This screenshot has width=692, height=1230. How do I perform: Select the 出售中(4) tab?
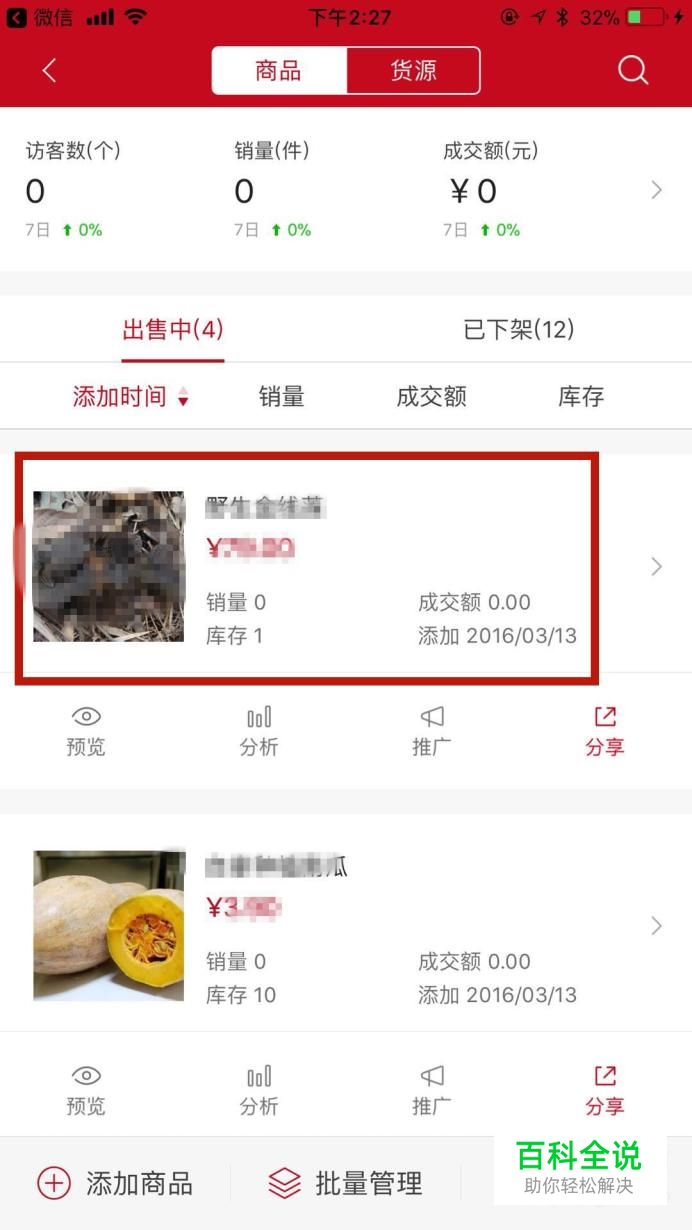coord(173,330)
